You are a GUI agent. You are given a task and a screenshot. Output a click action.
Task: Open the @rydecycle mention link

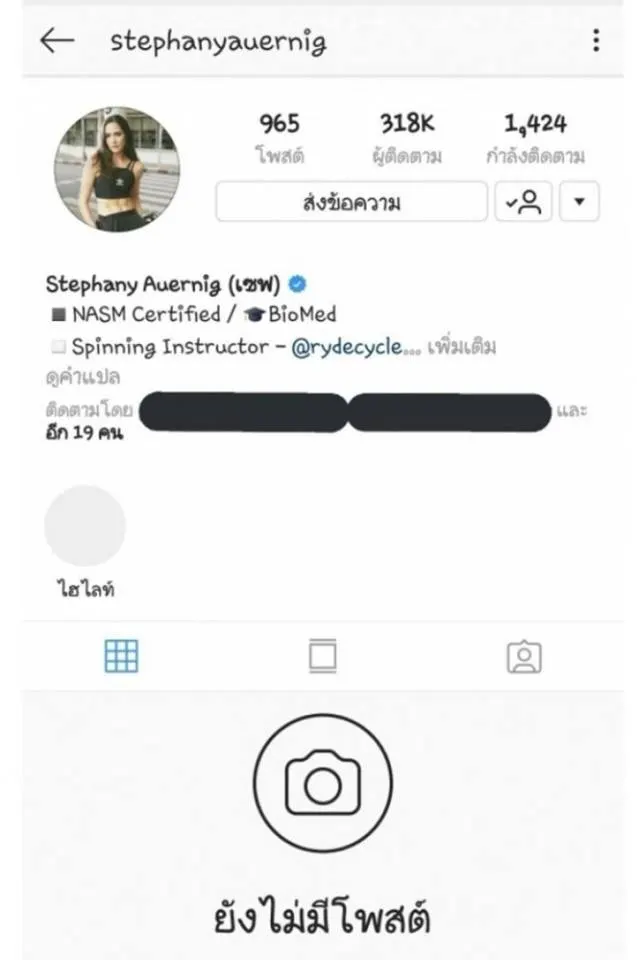(355, 348)
